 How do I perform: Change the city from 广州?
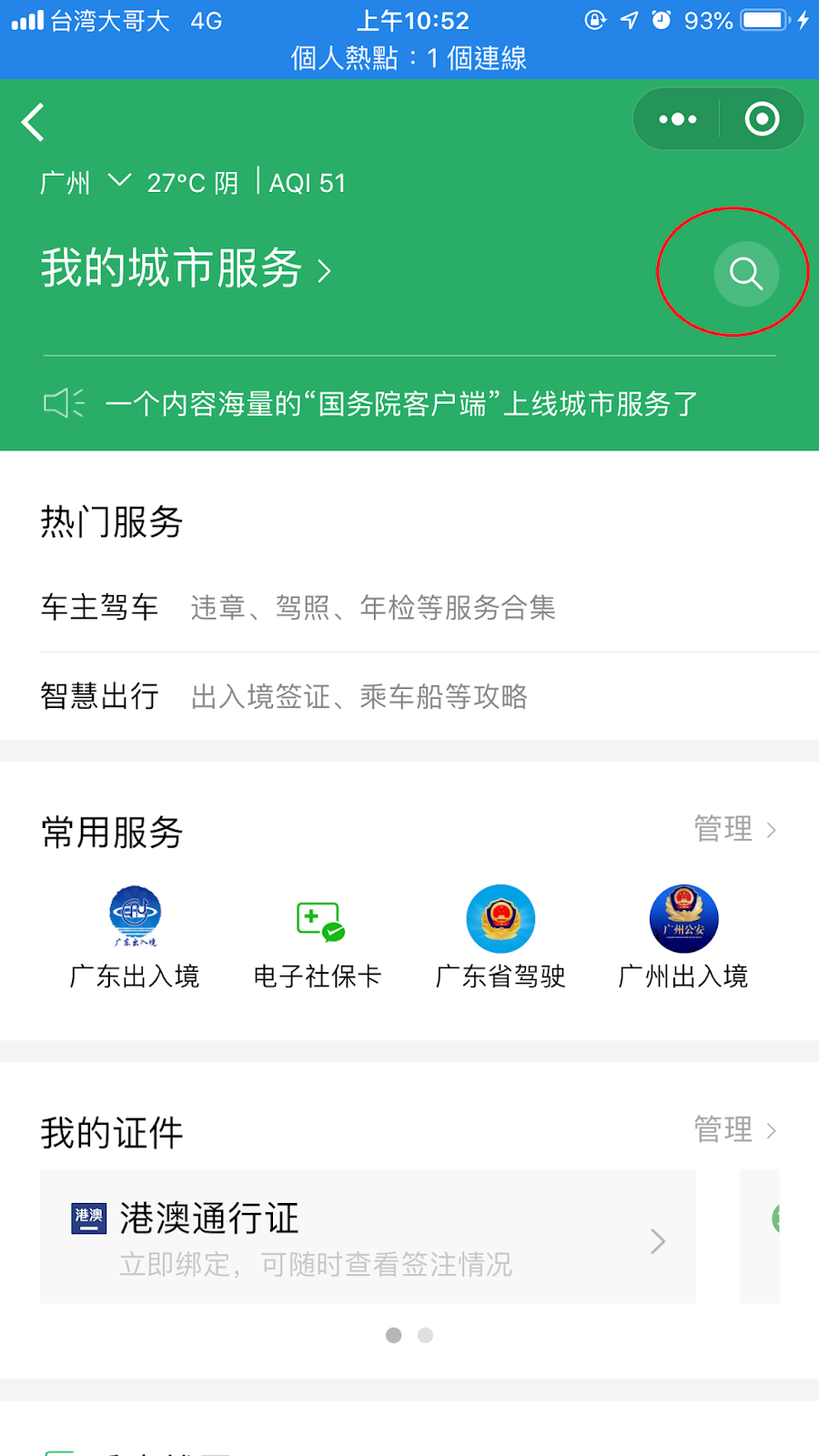pos(85,182)
